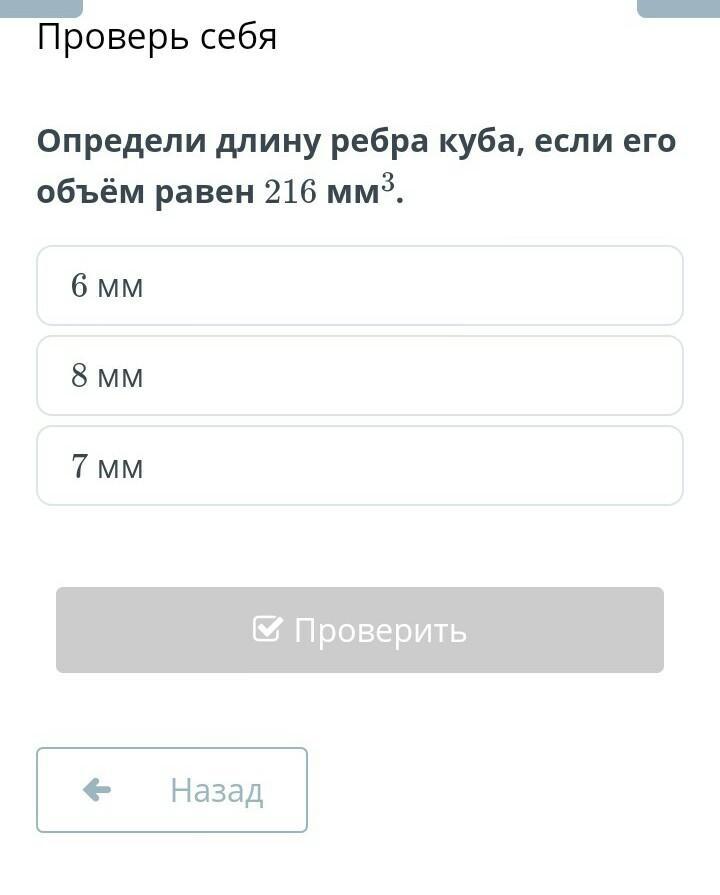
Task: Tap the Проверить button
Action: pyautogui.click(x=359, y=630)
